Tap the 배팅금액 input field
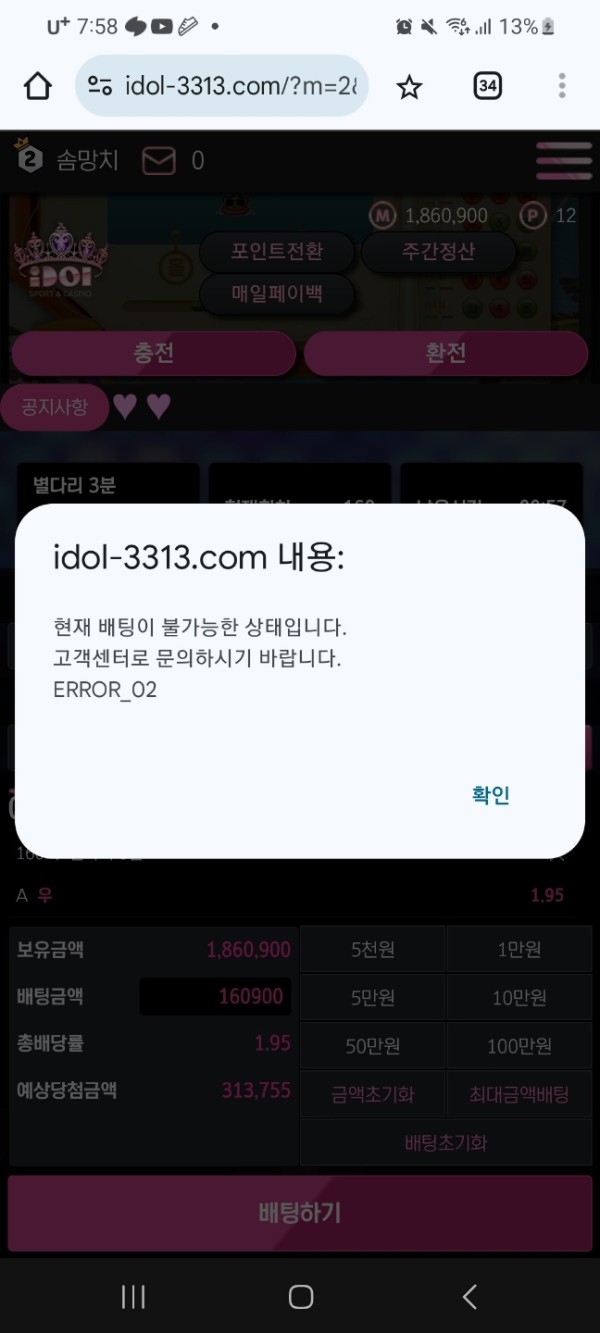This screenshot has width=600, height=1333. click(x=215, y=996)
